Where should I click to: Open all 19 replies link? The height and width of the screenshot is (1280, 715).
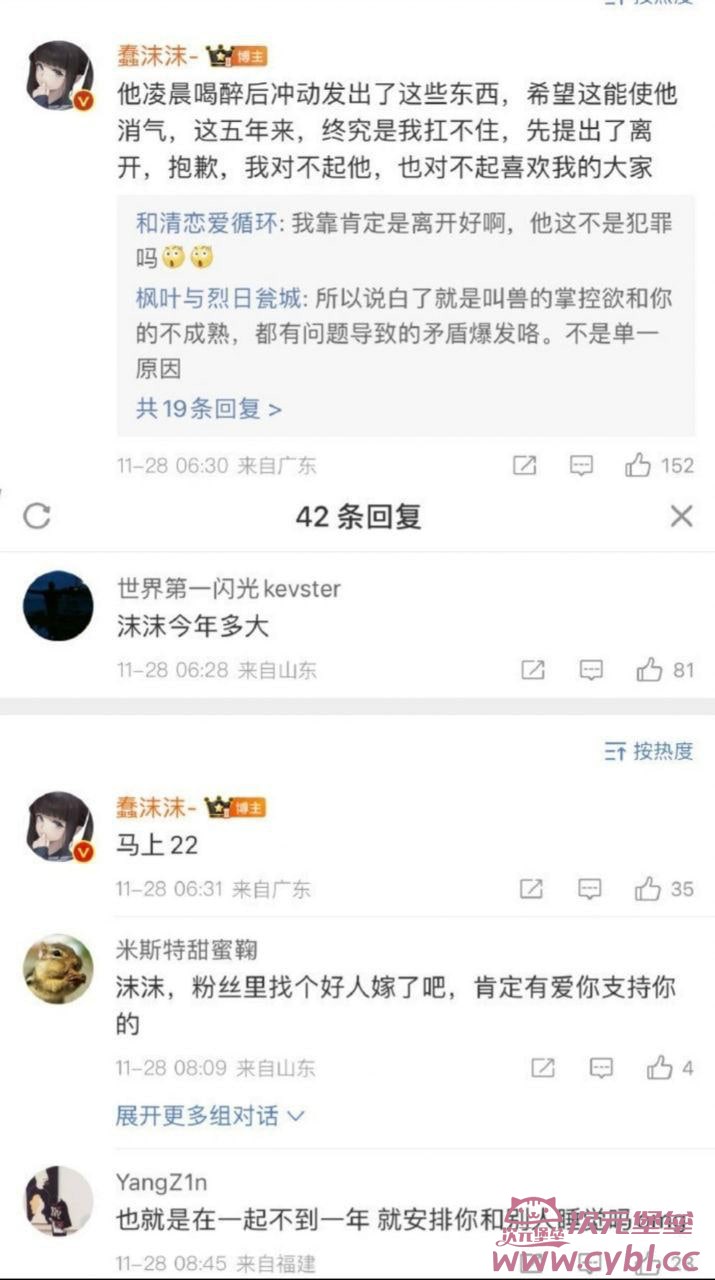tap(208, 408)
